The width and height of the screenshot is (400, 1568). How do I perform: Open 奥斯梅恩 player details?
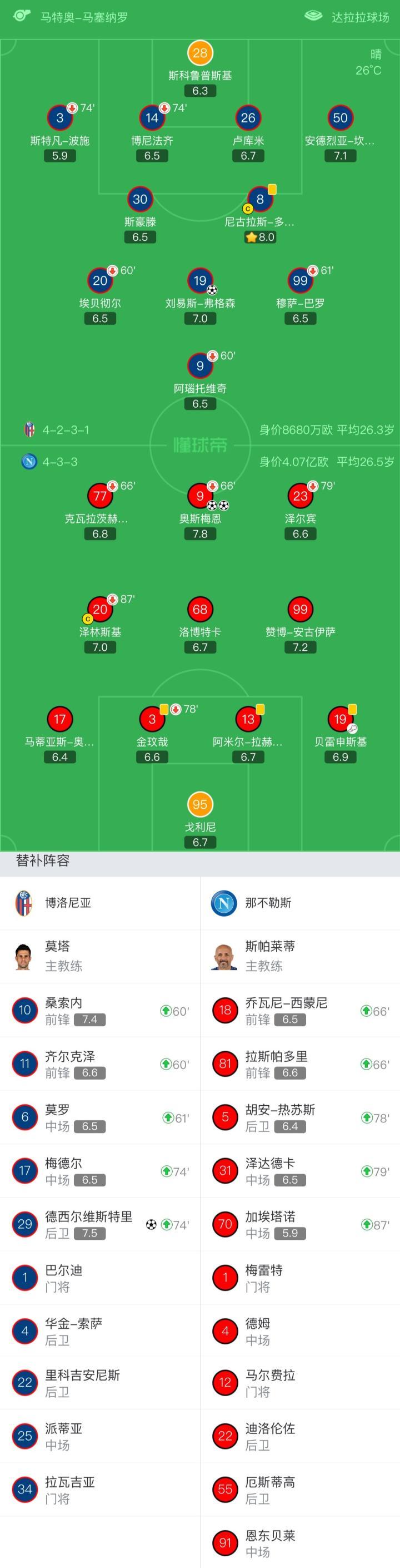coord(200,497)
